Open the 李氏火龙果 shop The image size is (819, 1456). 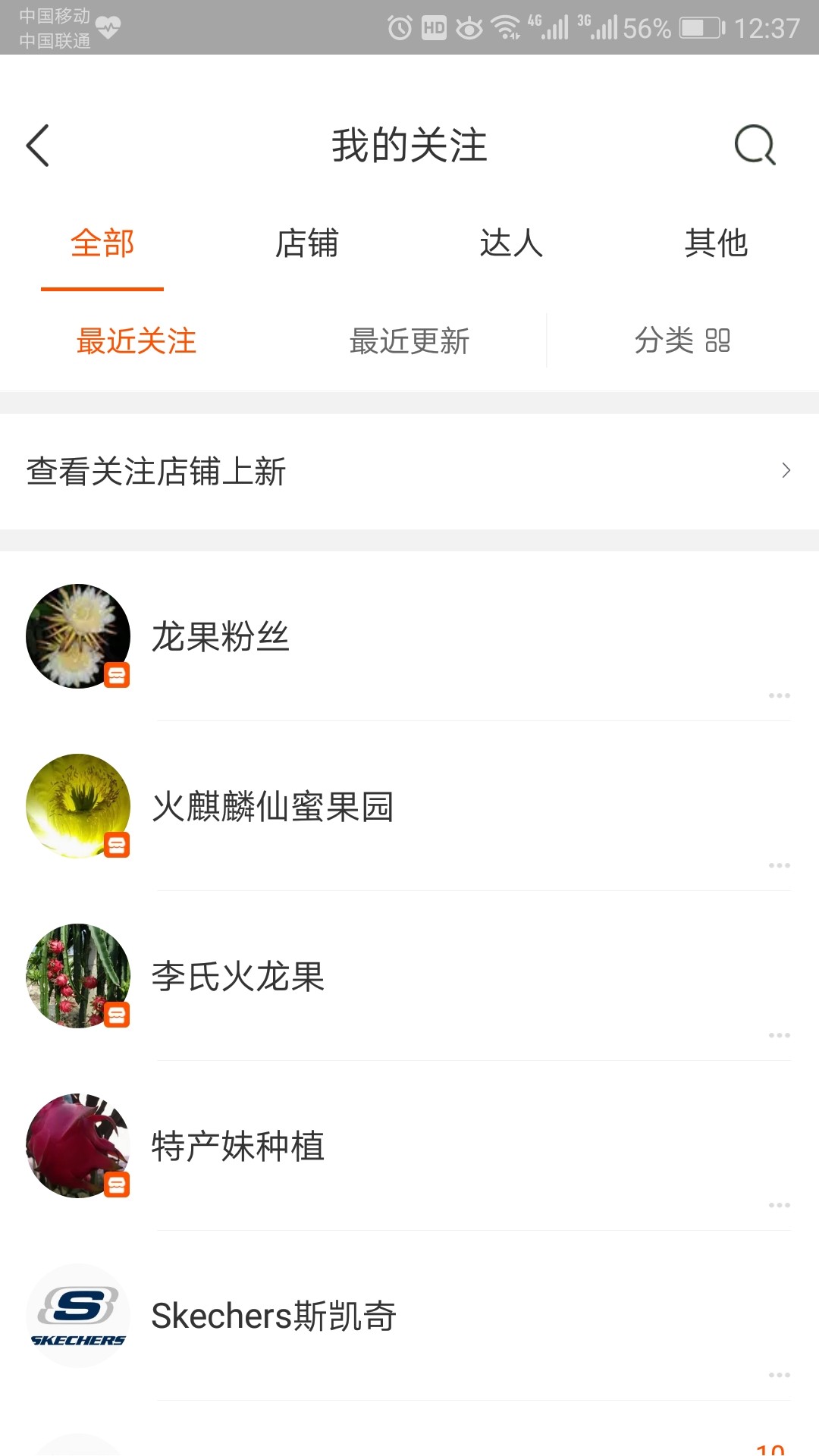pyautogui.click(x=409, y=976)
